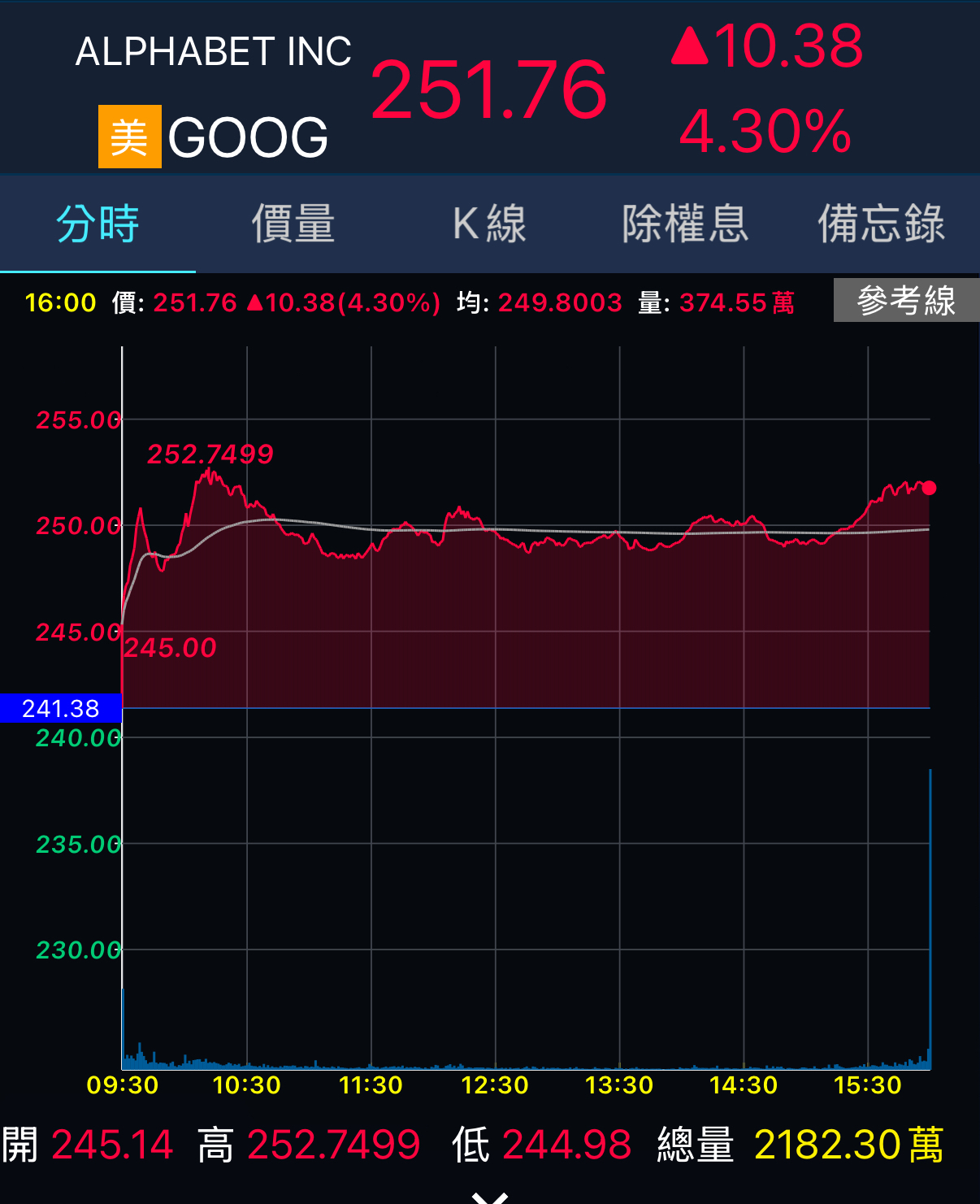Screen dimensions: 980x1204
Task: Open the 備忘錄 tab
Action: tap(881, 224)
